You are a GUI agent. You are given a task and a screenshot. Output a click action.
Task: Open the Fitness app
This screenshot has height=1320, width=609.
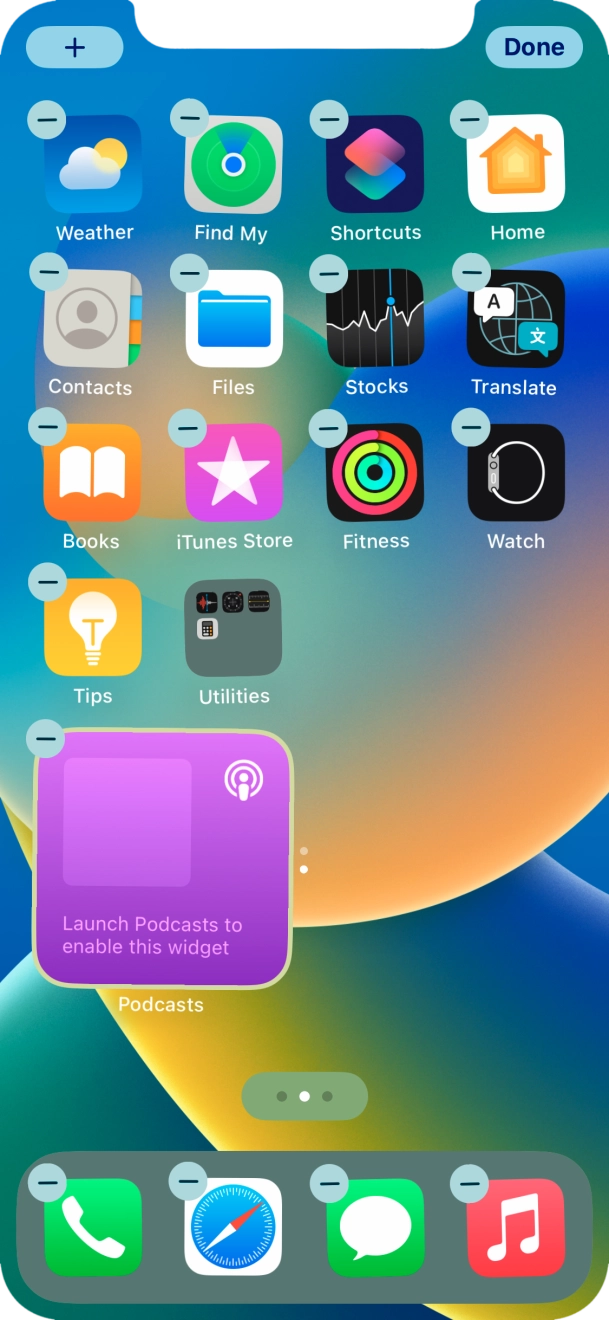pyautogui.click(x=375, y=473)
